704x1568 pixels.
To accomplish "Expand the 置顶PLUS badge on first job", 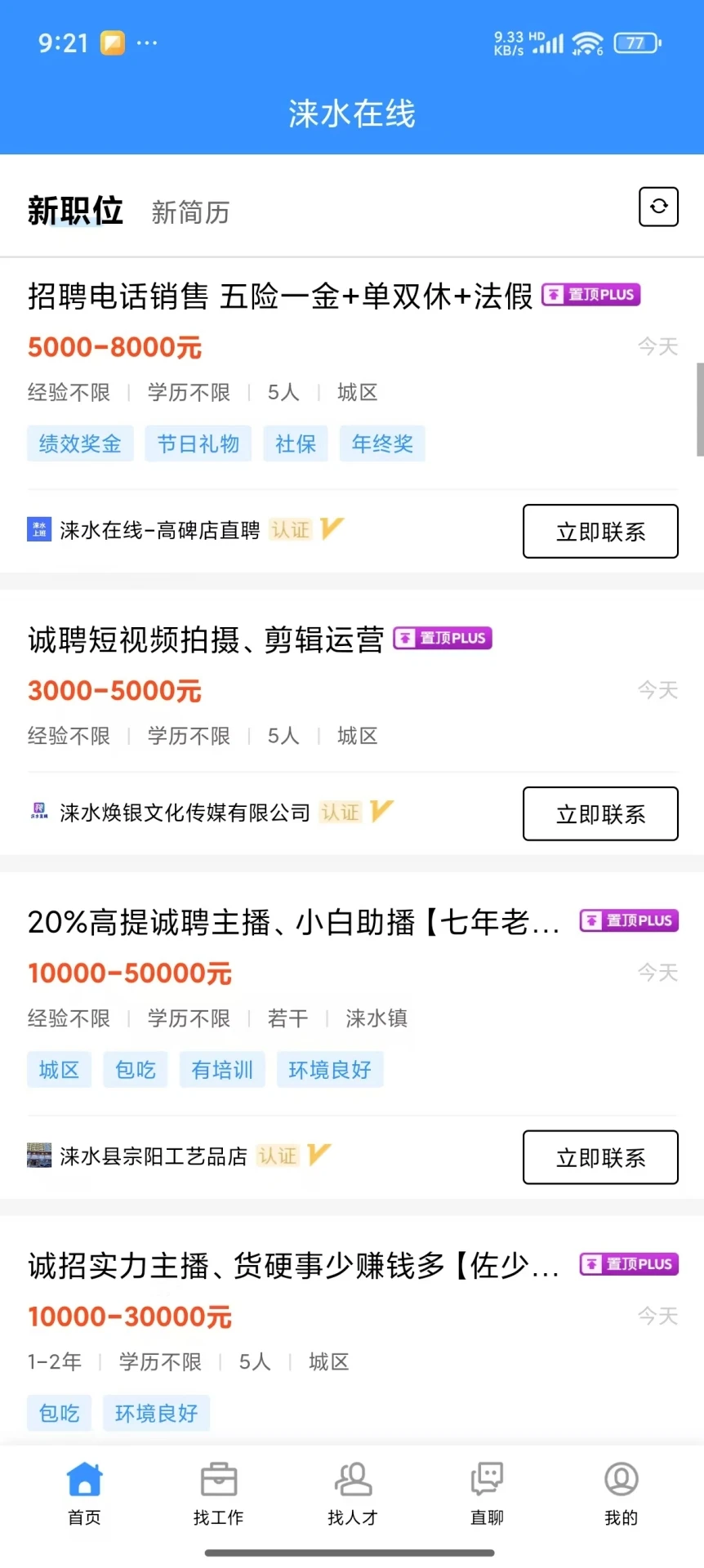I will [590, 295].
